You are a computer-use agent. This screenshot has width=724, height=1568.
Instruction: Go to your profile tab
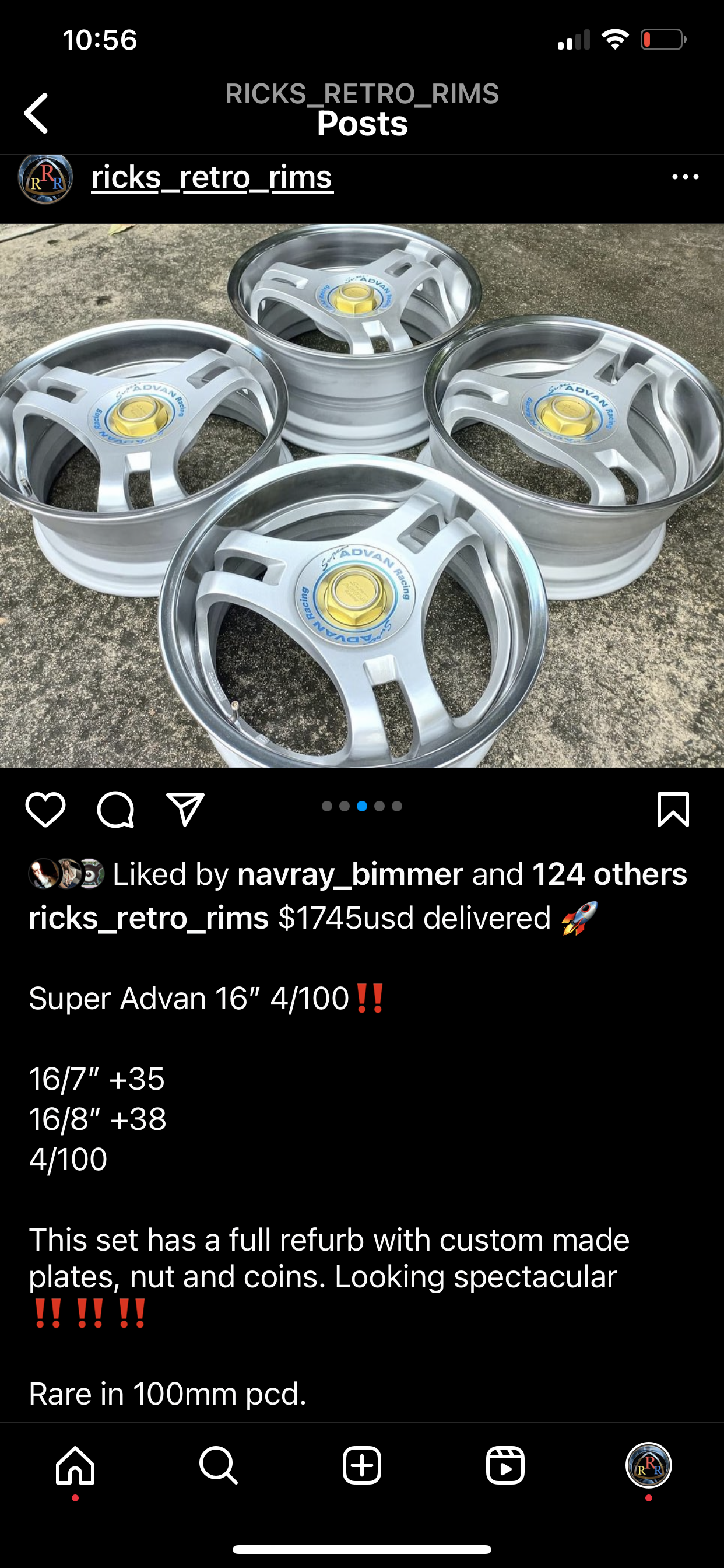649,1466
